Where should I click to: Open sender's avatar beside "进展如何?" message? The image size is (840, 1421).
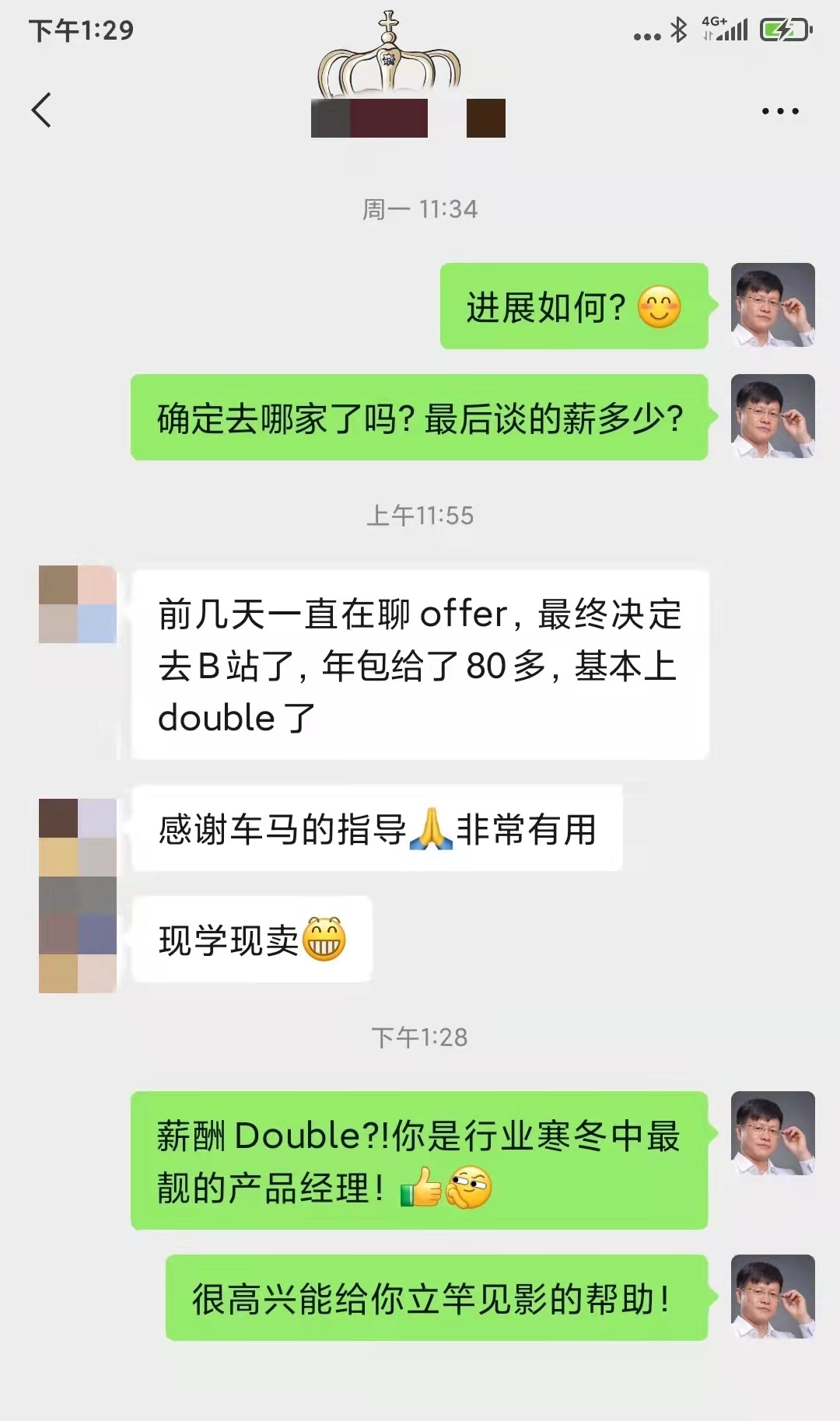click(x=772, y=305)
